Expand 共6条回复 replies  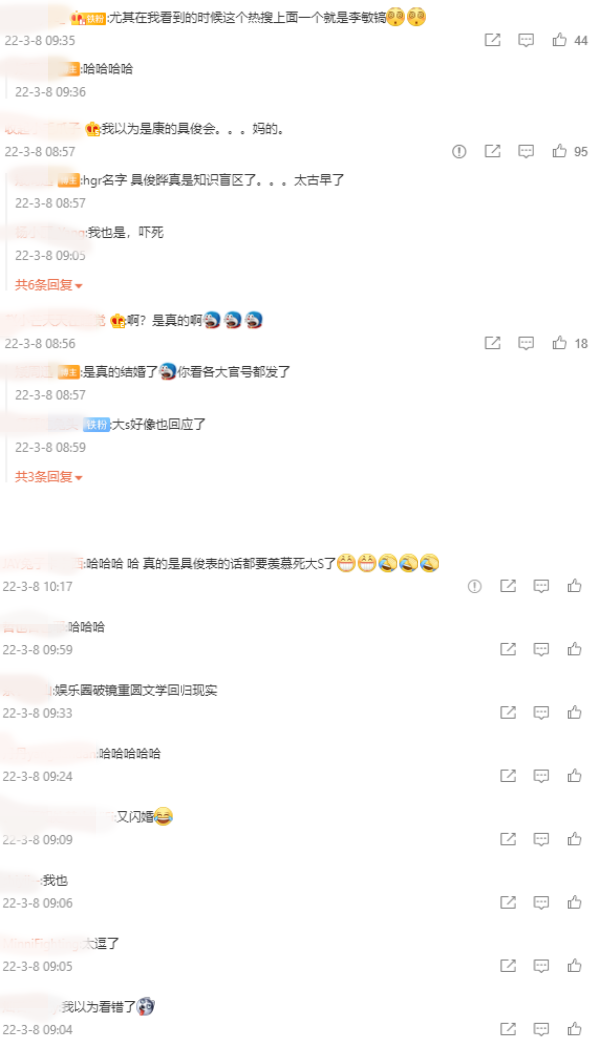[48, 285]
